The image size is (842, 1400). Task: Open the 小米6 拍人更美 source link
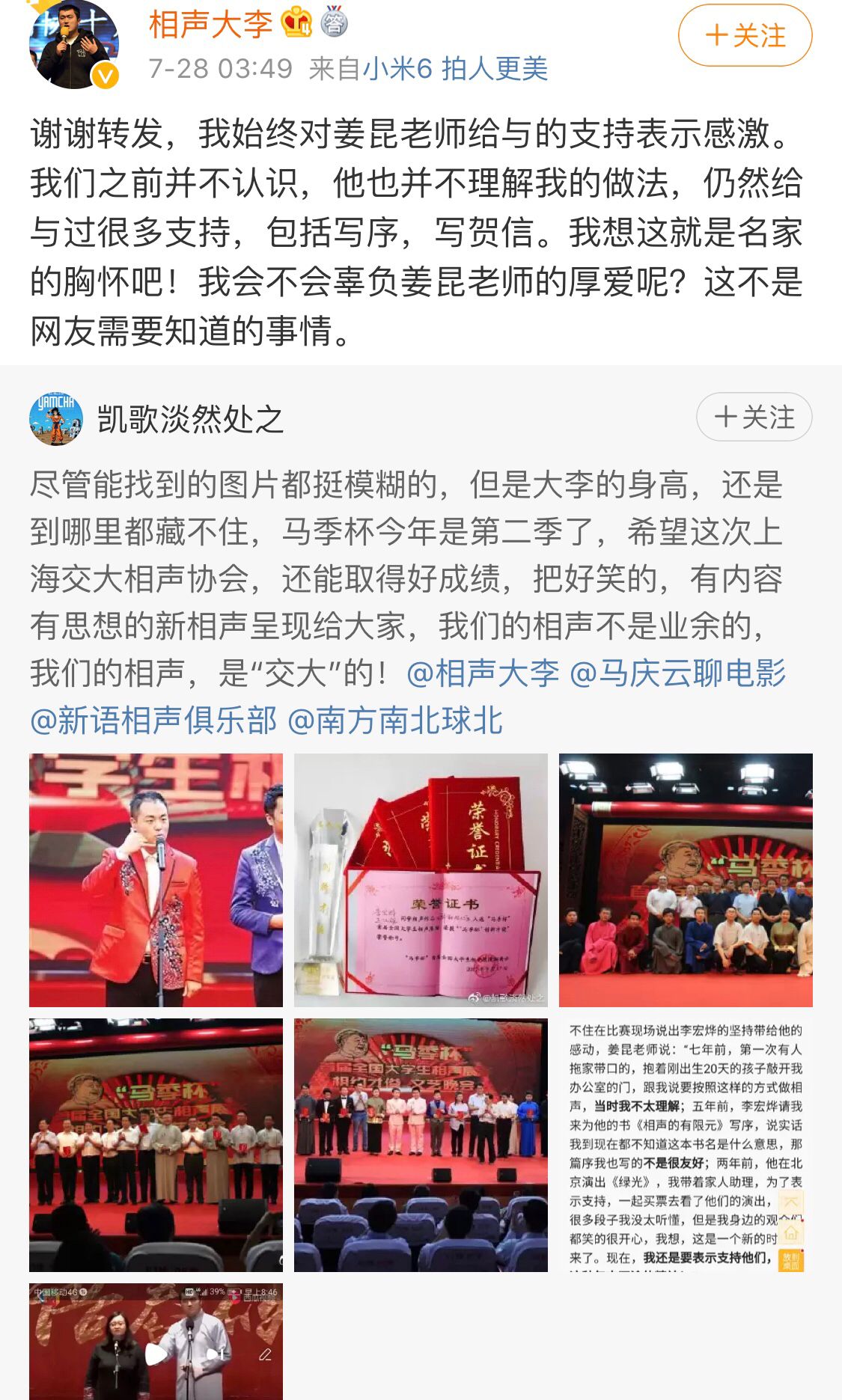[x=455, y=69]
